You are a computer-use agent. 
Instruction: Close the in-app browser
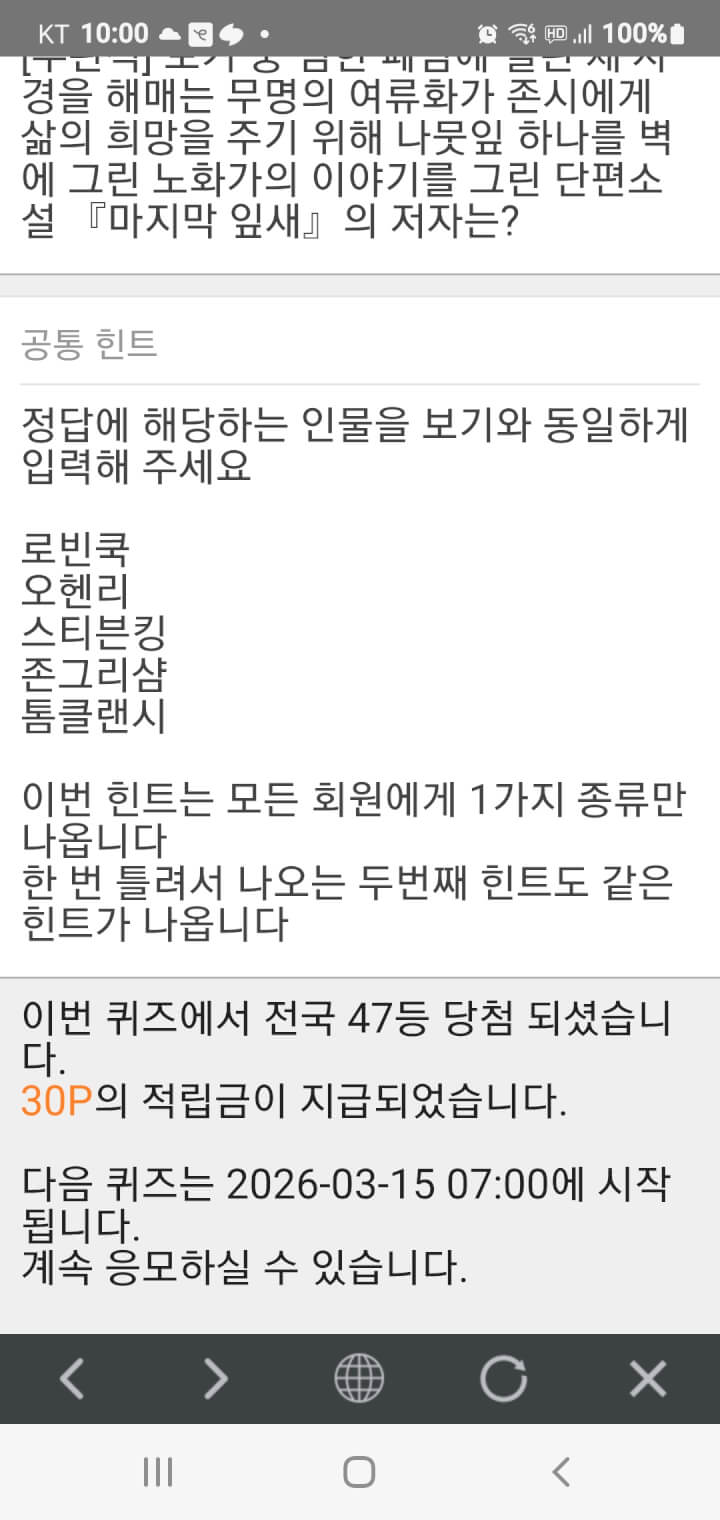[x=647, y=1380]
